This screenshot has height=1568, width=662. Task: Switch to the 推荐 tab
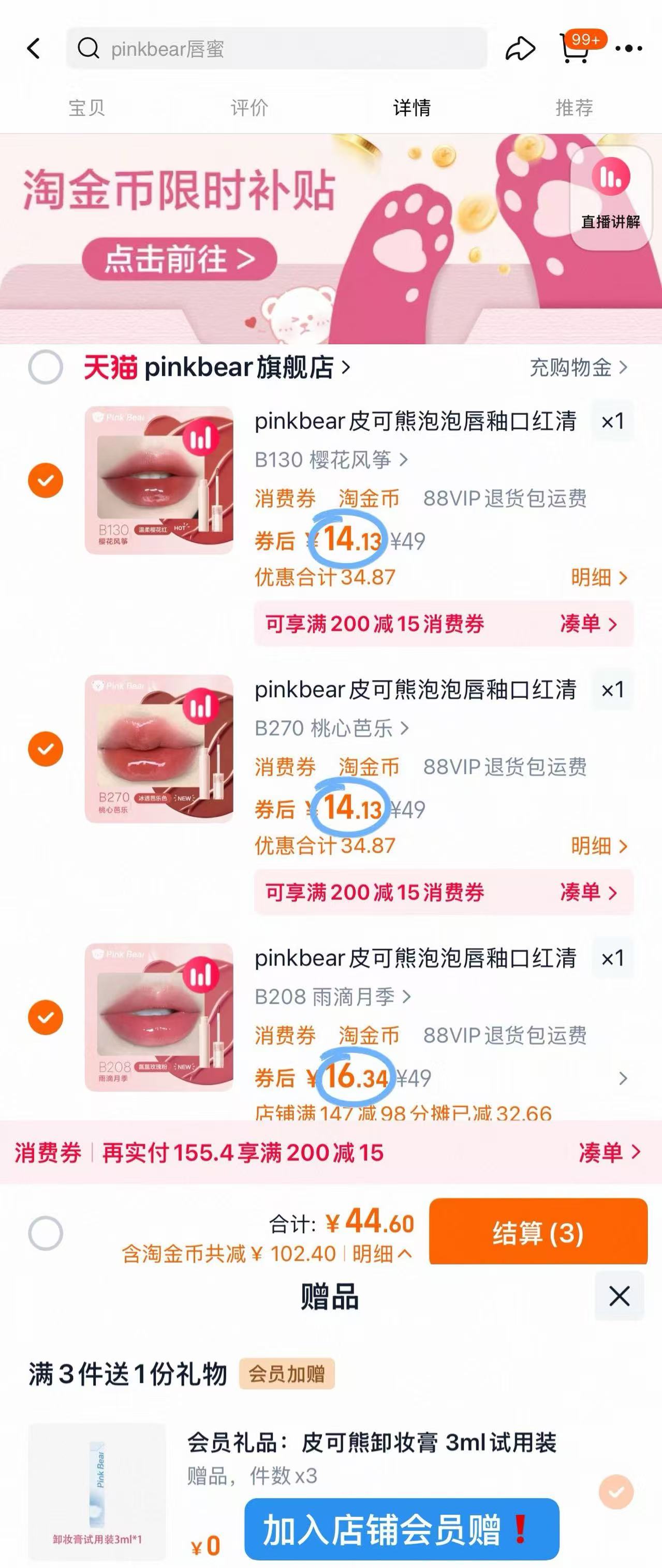575,108
